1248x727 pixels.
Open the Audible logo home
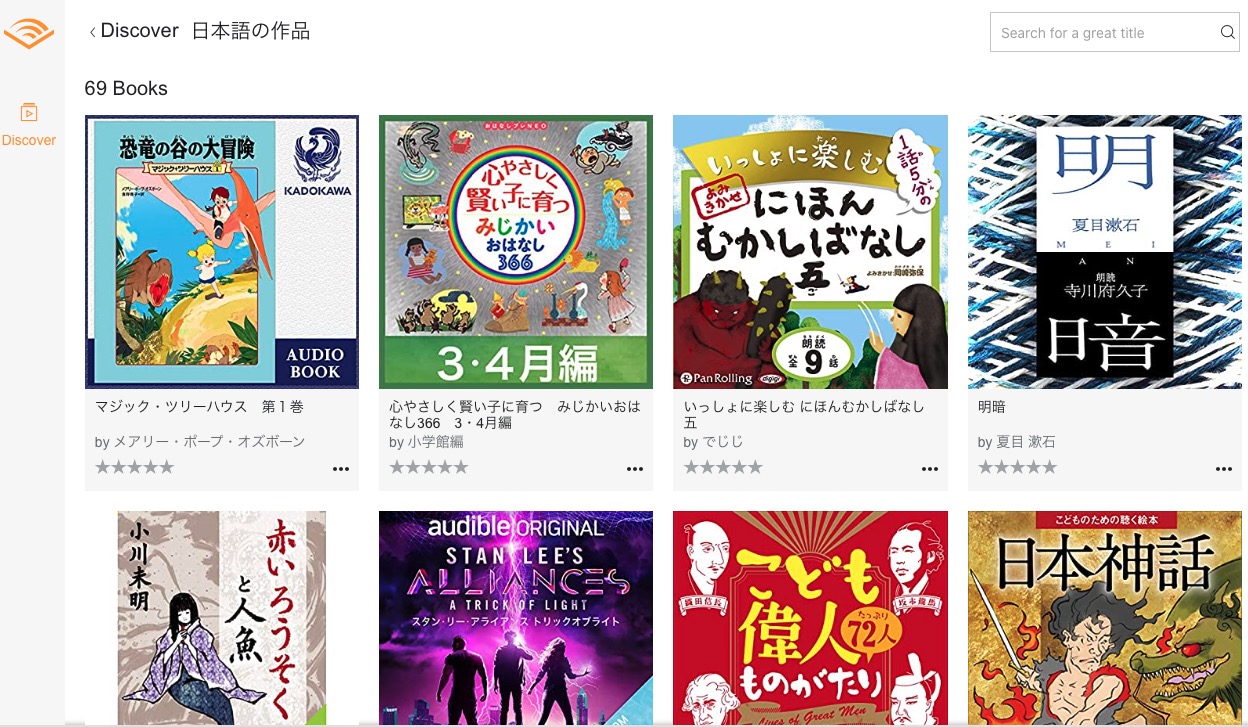pos(29,35)
